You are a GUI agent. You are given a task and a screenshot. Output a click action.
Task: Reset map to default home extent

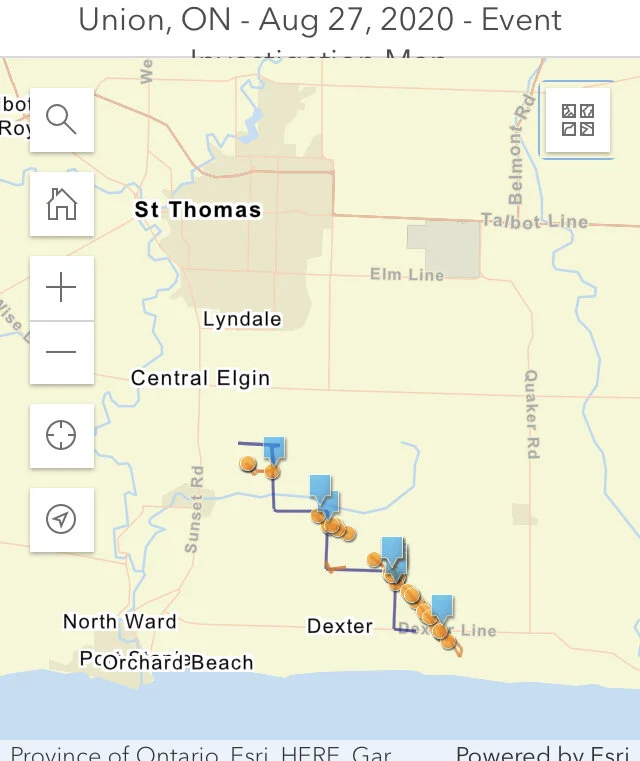(62, 204)
